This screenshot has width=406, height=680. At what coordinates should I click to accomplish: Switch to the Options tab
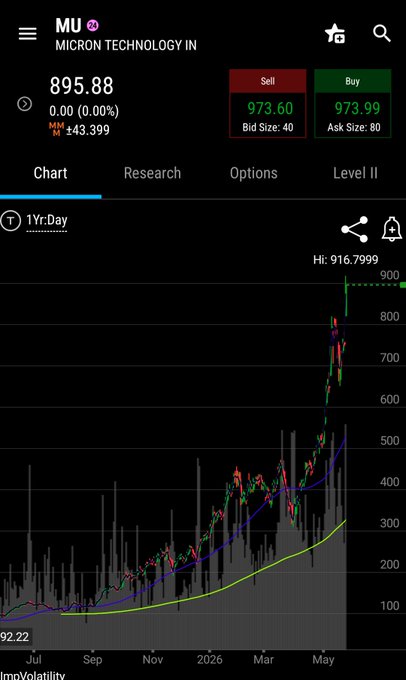coord(254,173)
